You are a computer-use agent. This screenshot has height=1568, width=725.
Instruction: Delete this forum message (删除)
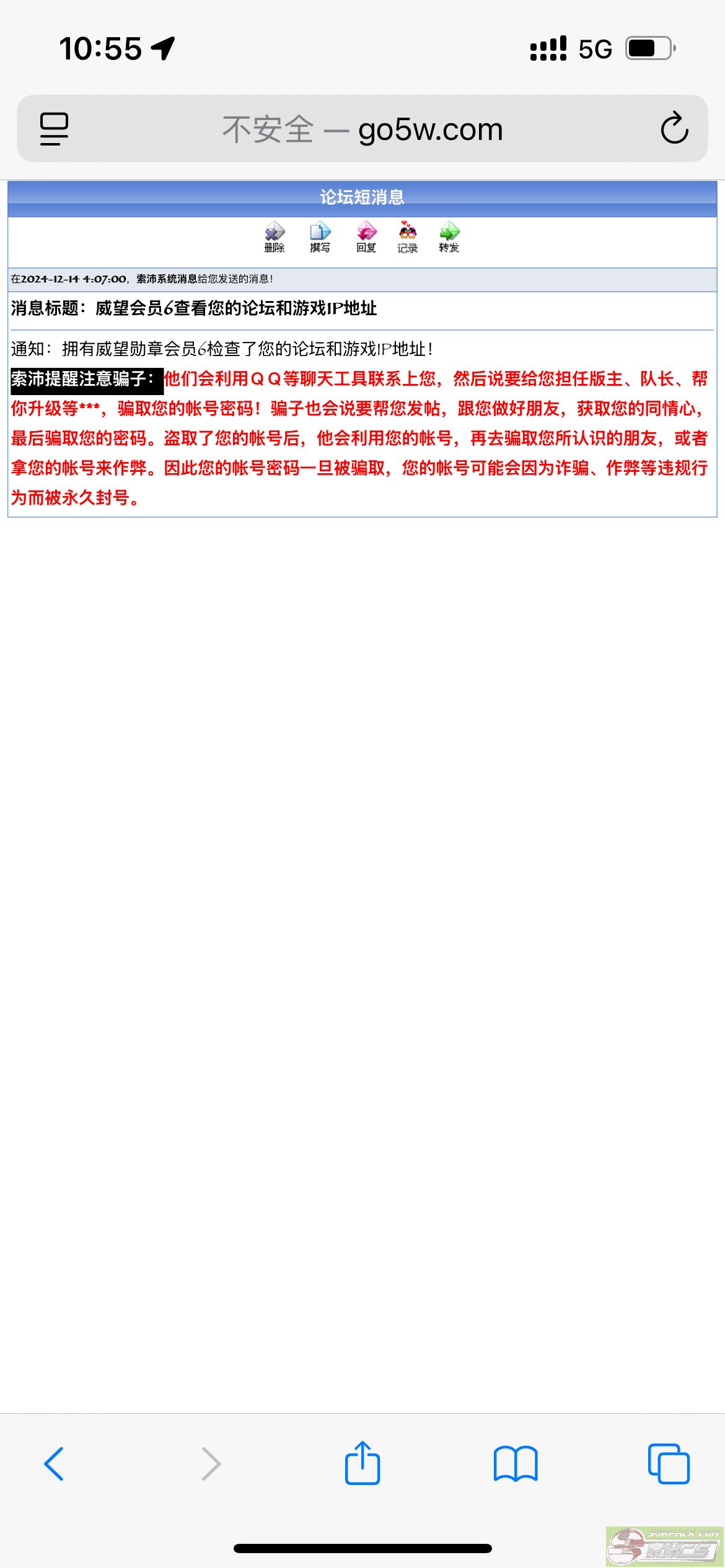(275, 237)
